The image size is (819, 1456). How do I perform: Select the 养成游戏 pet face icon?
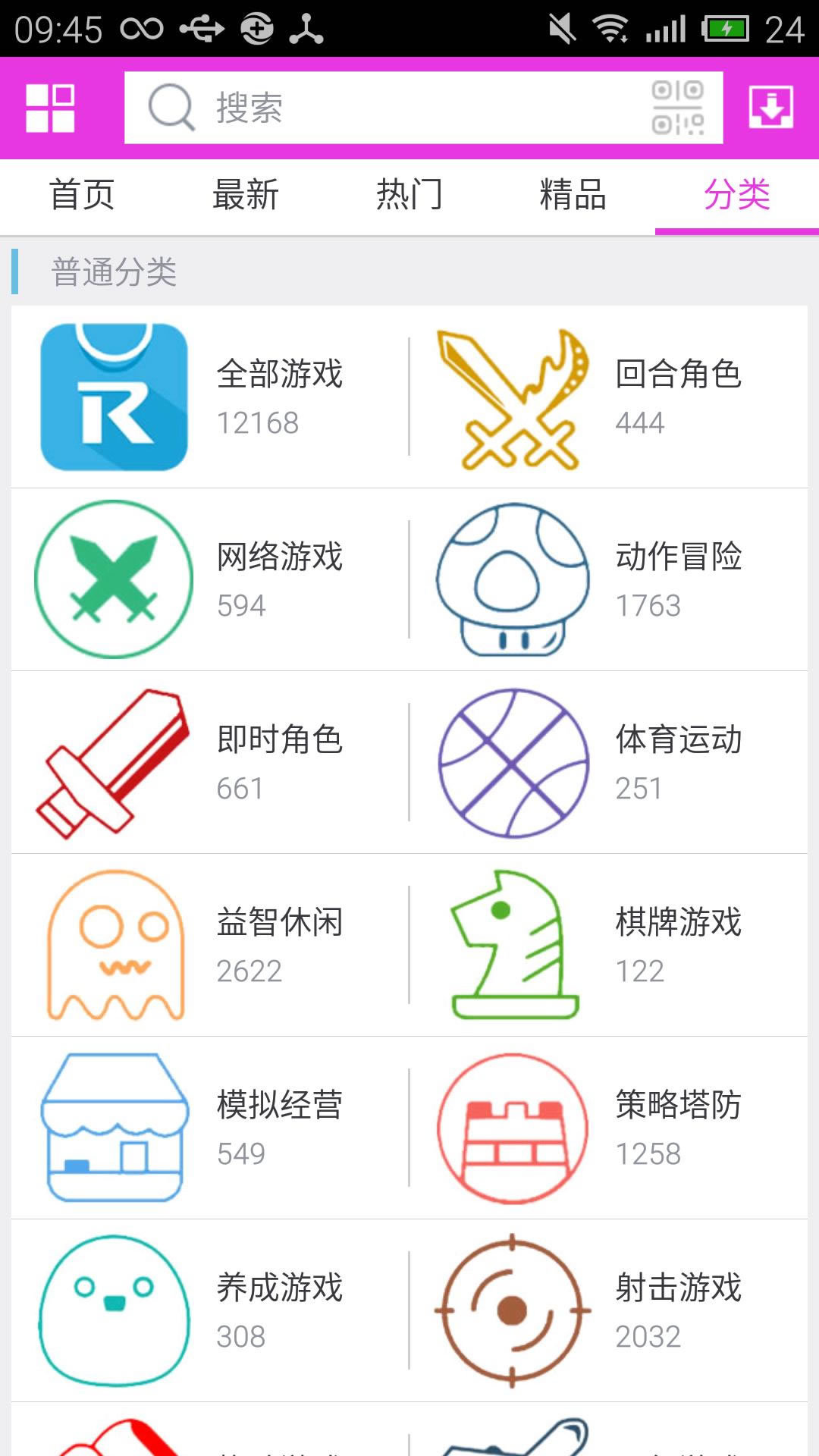[114, 1308]
